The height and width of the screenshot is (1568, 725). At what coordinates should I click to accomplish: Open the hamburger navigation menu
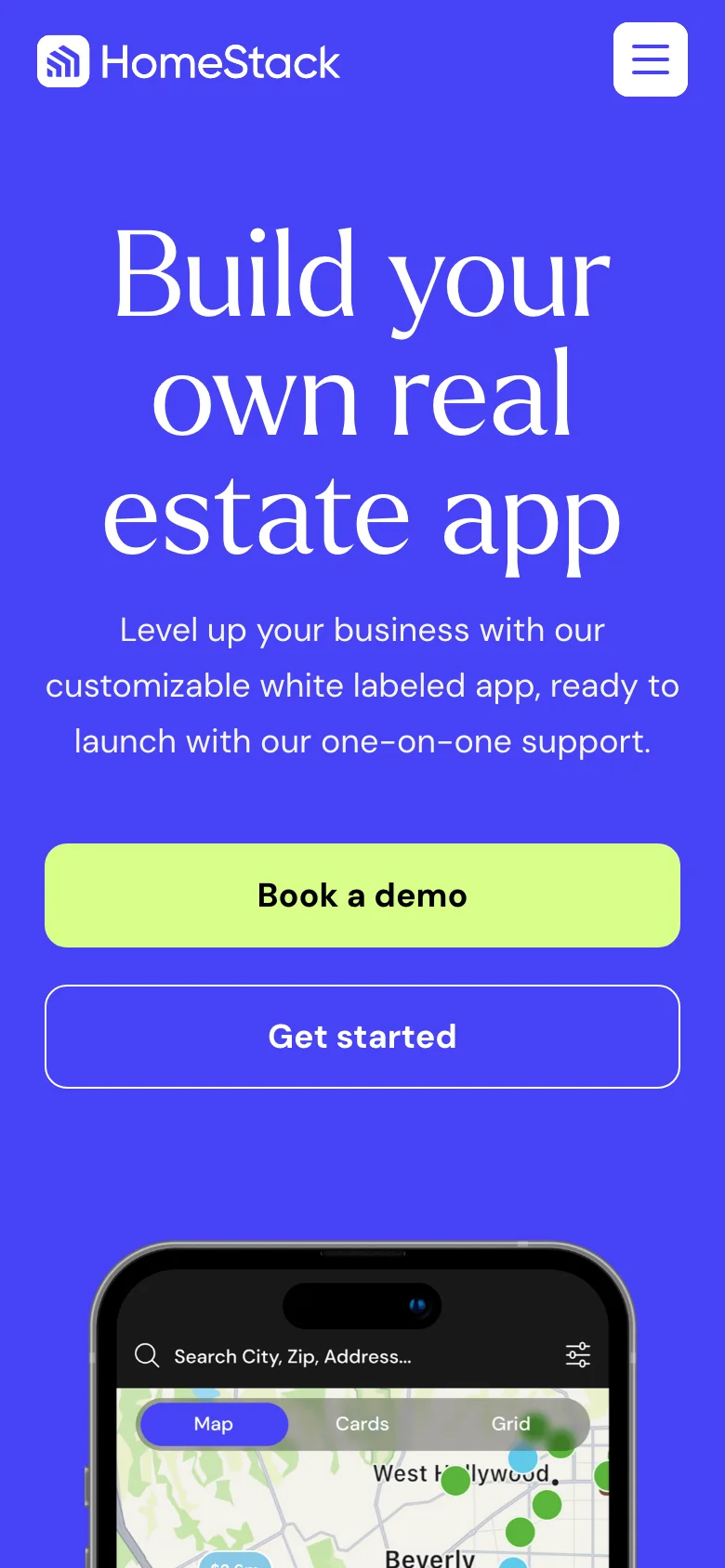(650, 59)
